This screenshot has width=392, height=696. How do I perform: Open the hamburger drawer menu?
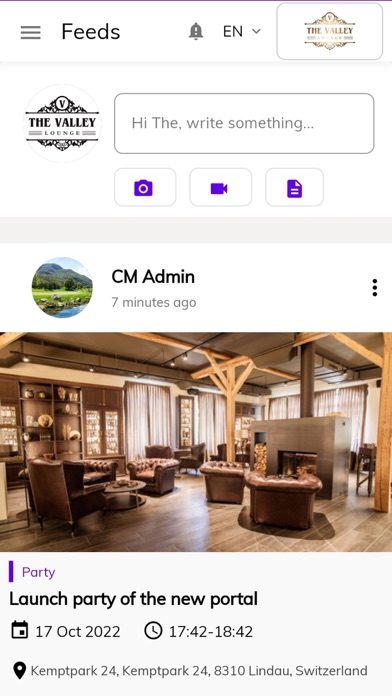tap(31, 32)
